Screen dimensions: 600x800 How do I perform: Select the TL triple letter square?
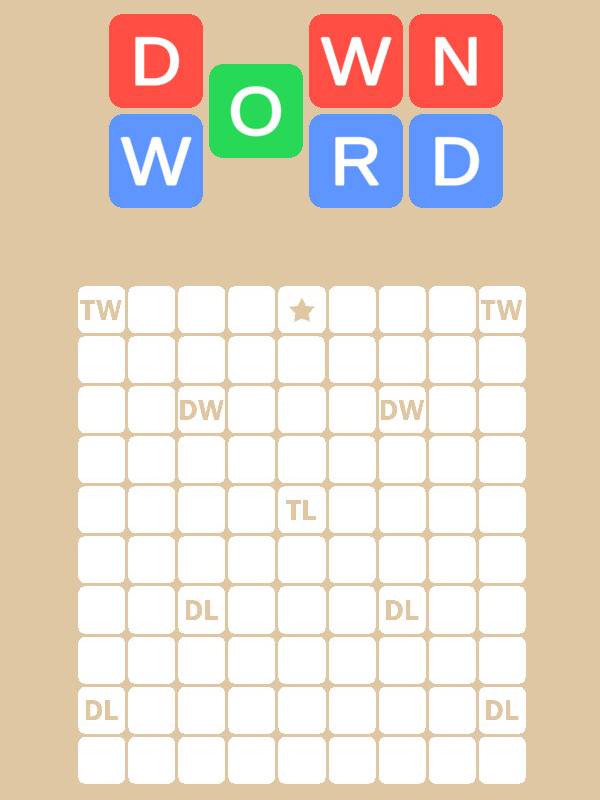pos(302,510)
